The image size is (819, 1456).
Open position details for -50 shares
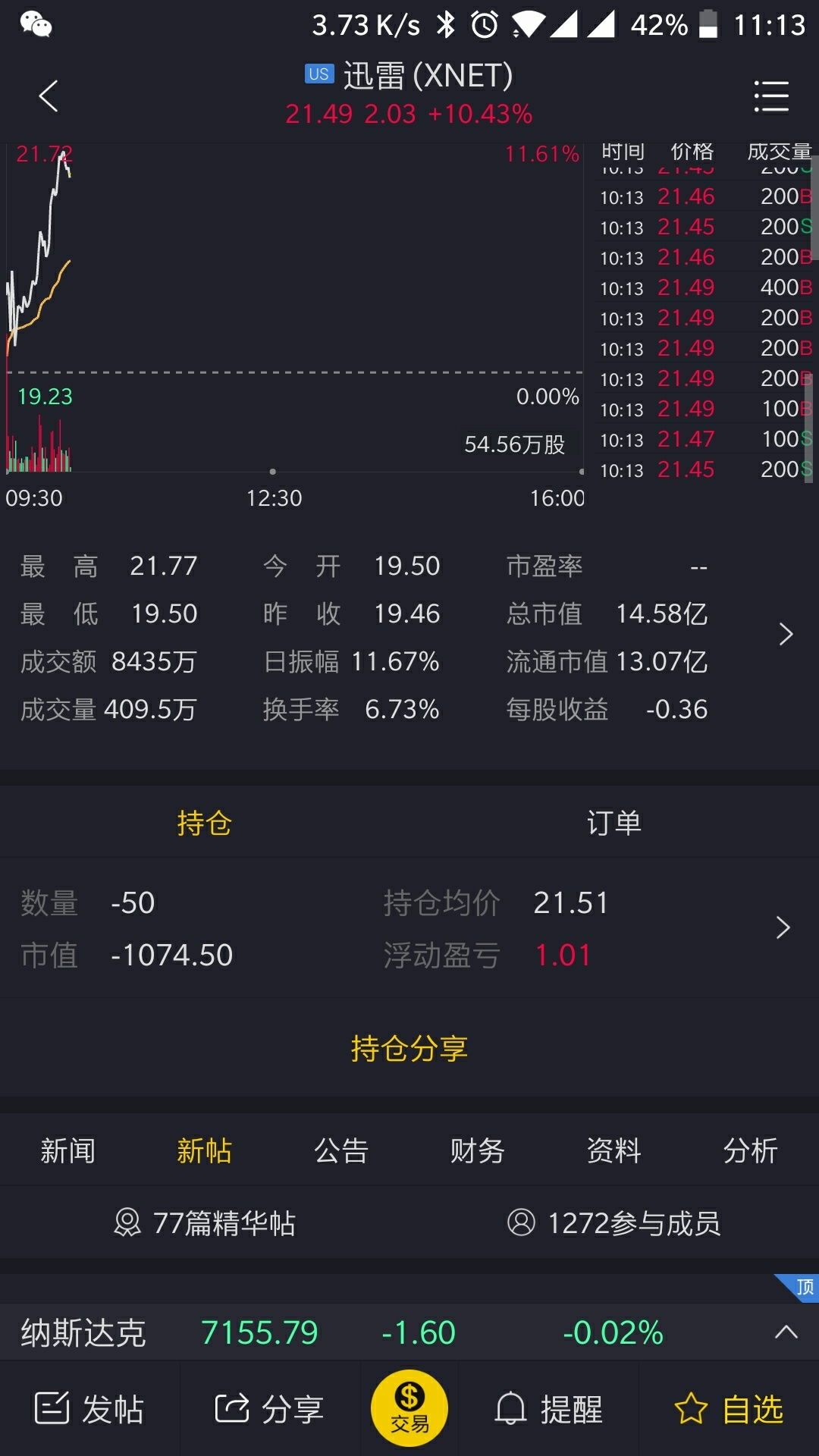[x=409, y=928]
